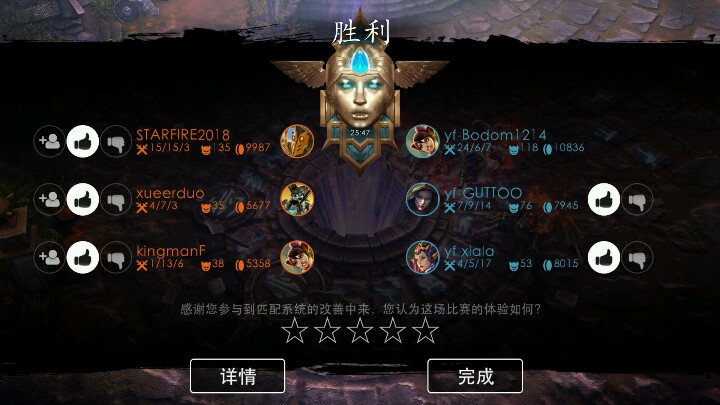Add STARFIRE2018 as a friend
The height and width of the screenshot is (405, 720).
click(x=49, y=142)
